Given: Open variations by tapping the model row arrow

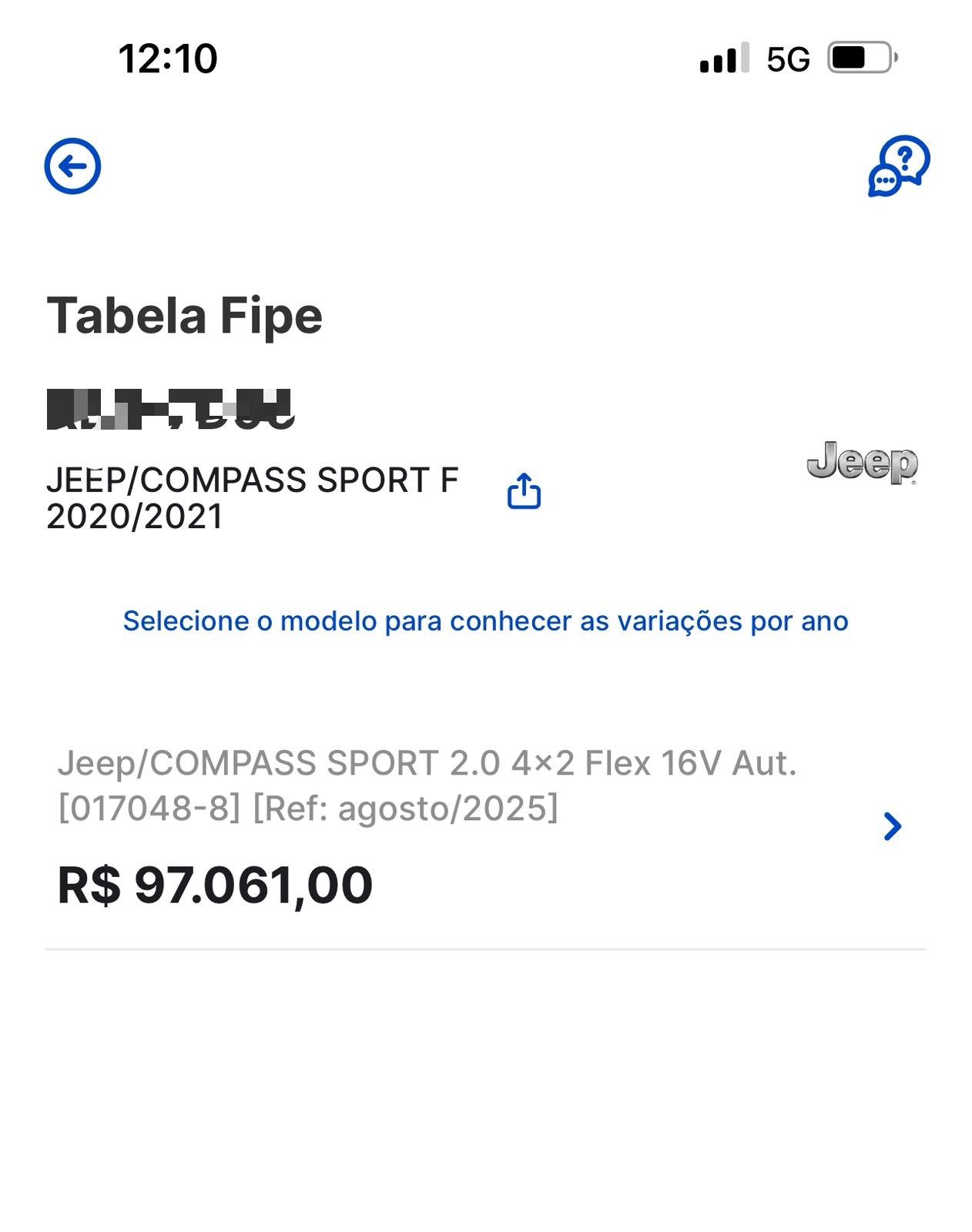Looking at the screenshot, I should click(892, 826).
